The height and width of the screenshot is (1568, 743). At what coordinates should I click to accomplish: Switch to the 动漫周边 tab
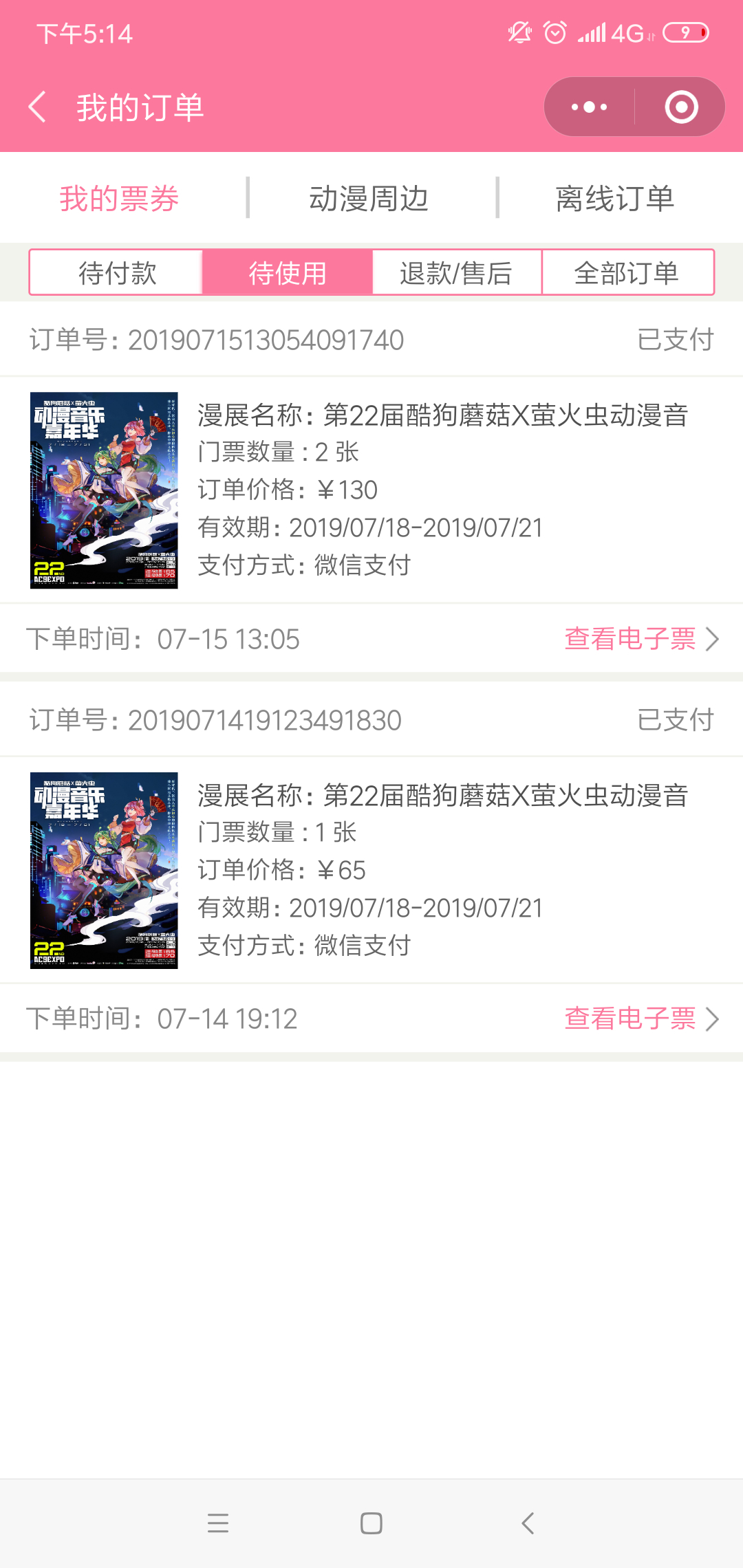[369, 199]
